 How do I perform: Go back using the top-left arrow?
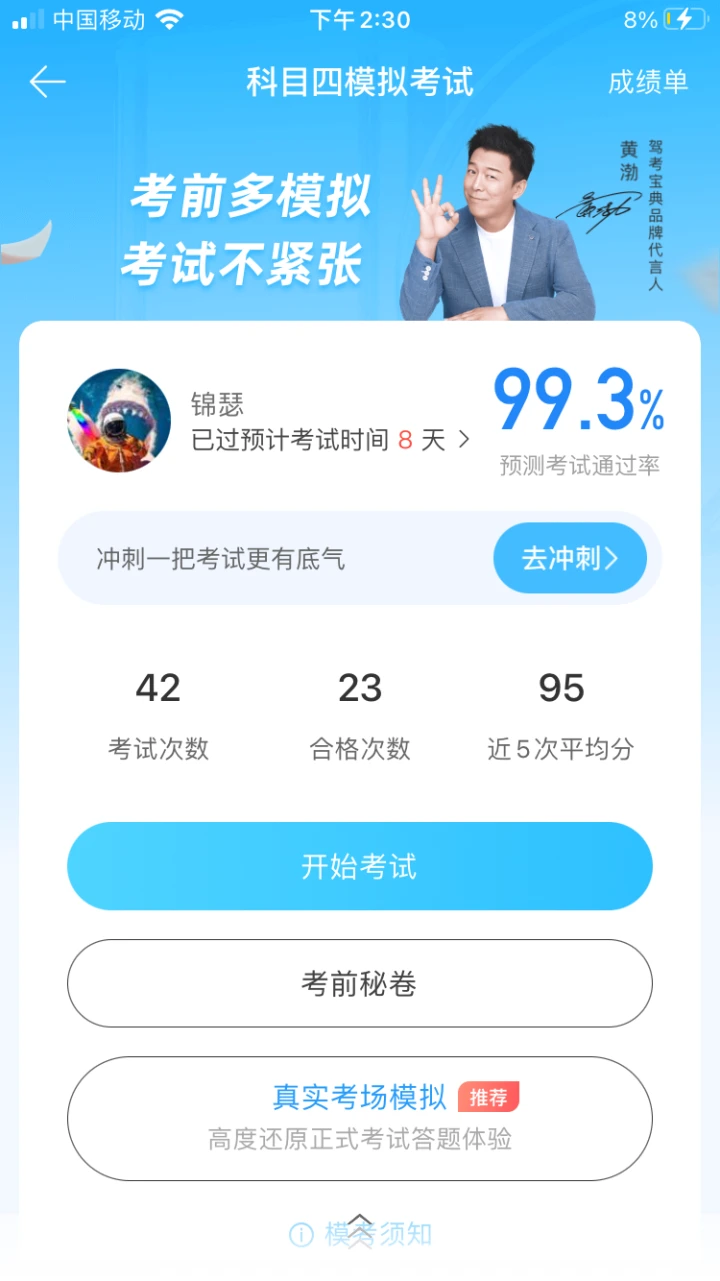point(47,82)
